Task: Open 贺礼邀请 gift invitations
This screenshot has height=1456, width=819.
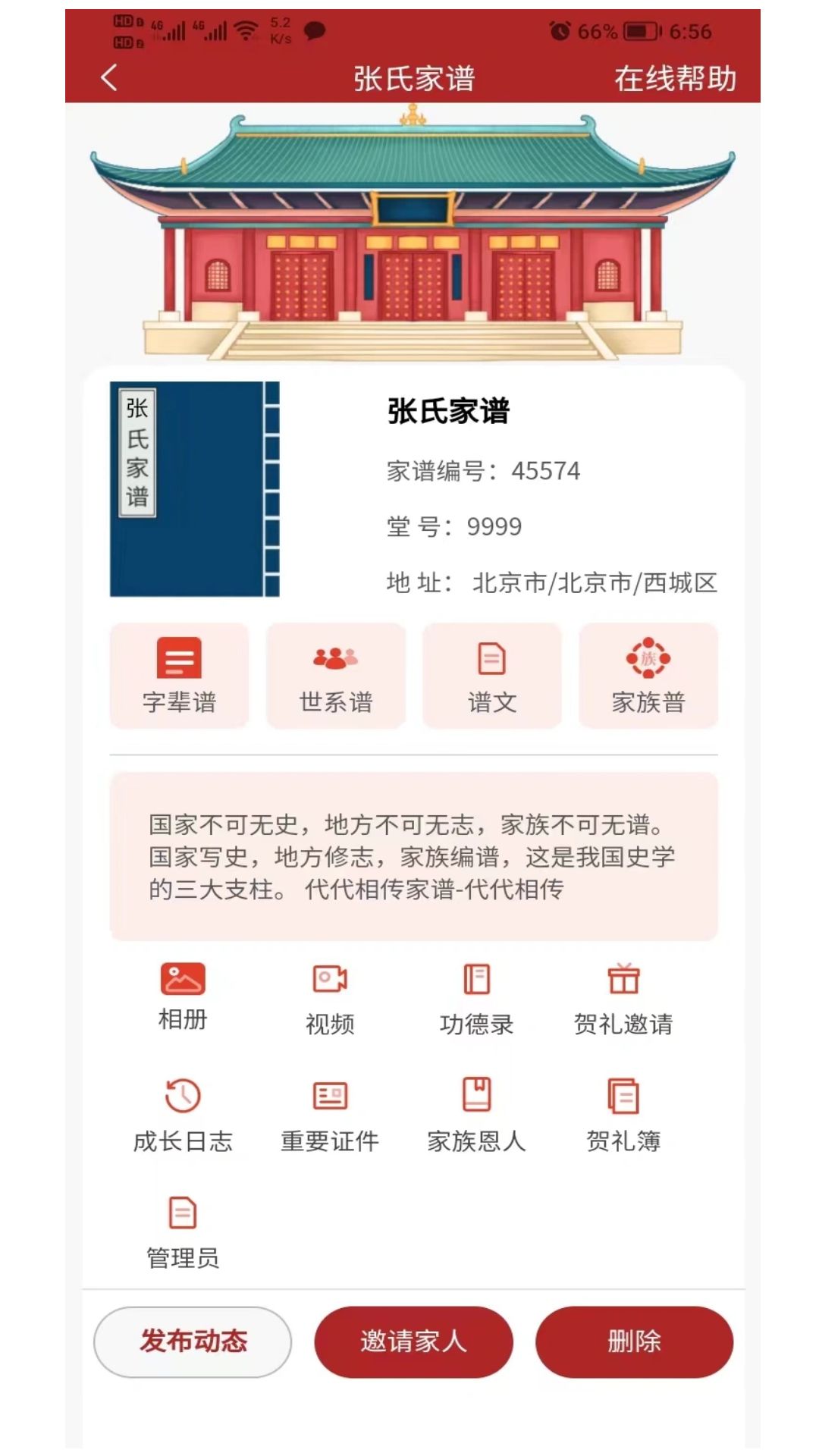Action: (623, 998)
